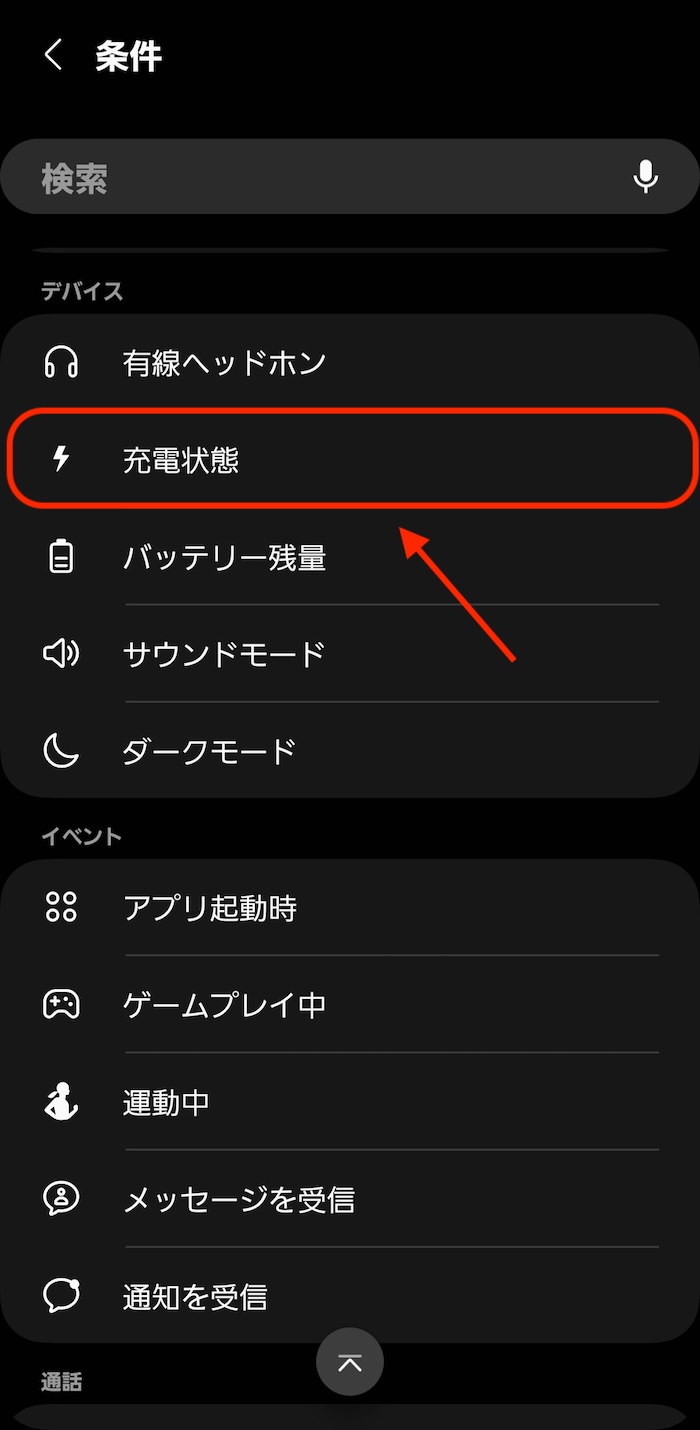Viewport: 700px width, 1430px height.
Task: Start voice search with the microphone
Action: 646,177
